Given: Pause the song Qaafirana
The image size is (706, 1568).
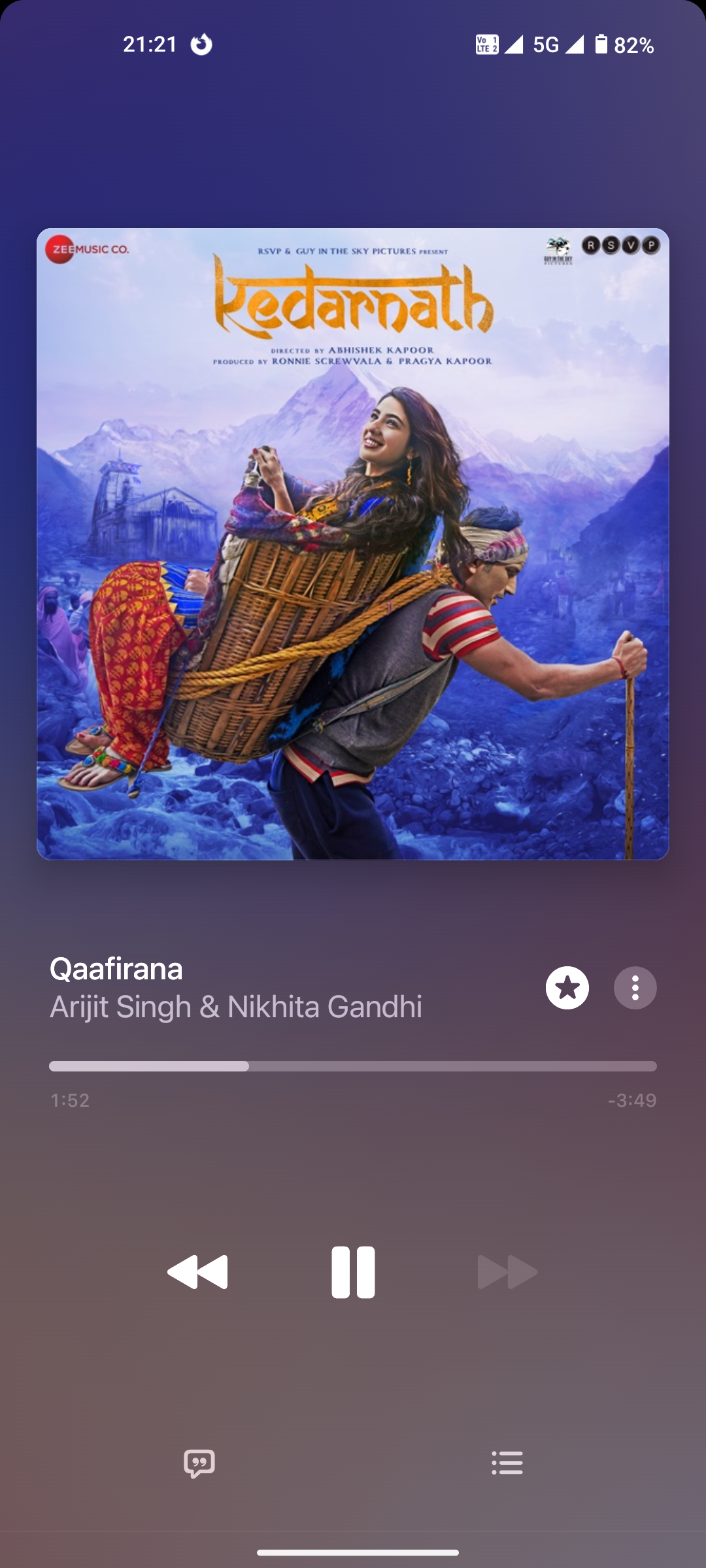Looking at the screenshot, I should pos(353,1272).
